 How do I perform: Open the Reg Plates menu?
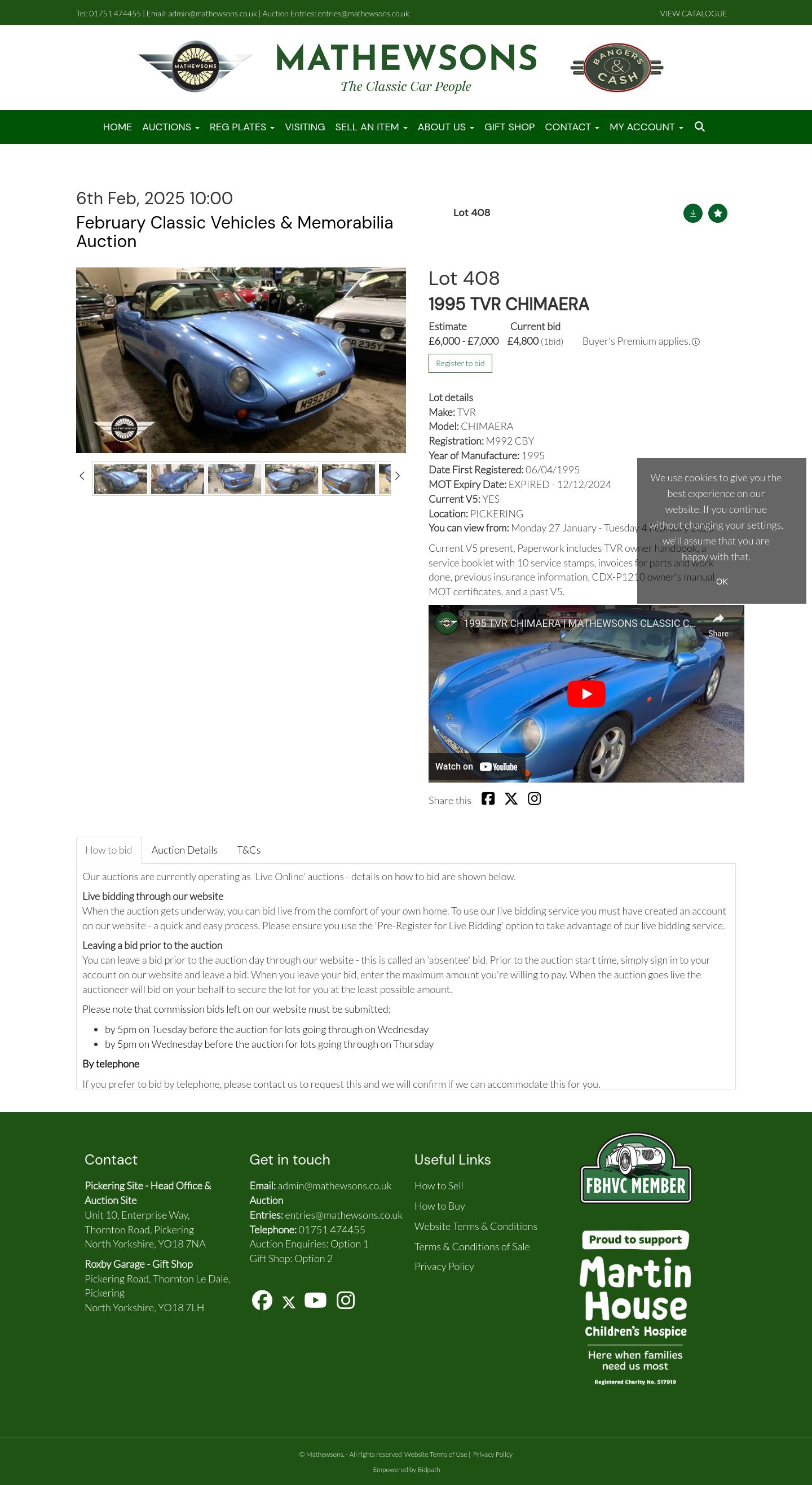click(x=242, y=127)
